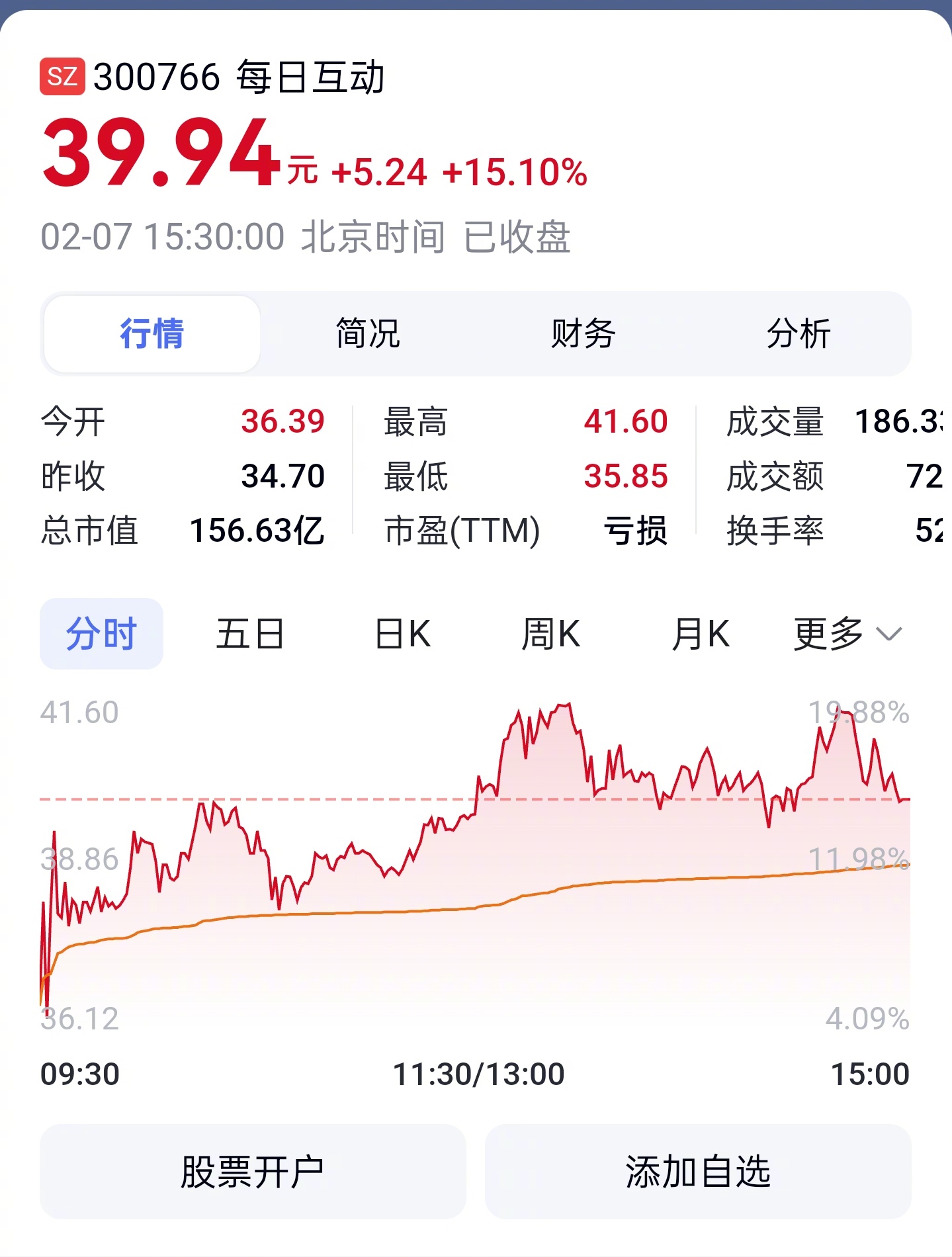Open the 周K weekly chart view

click(553, 633)
